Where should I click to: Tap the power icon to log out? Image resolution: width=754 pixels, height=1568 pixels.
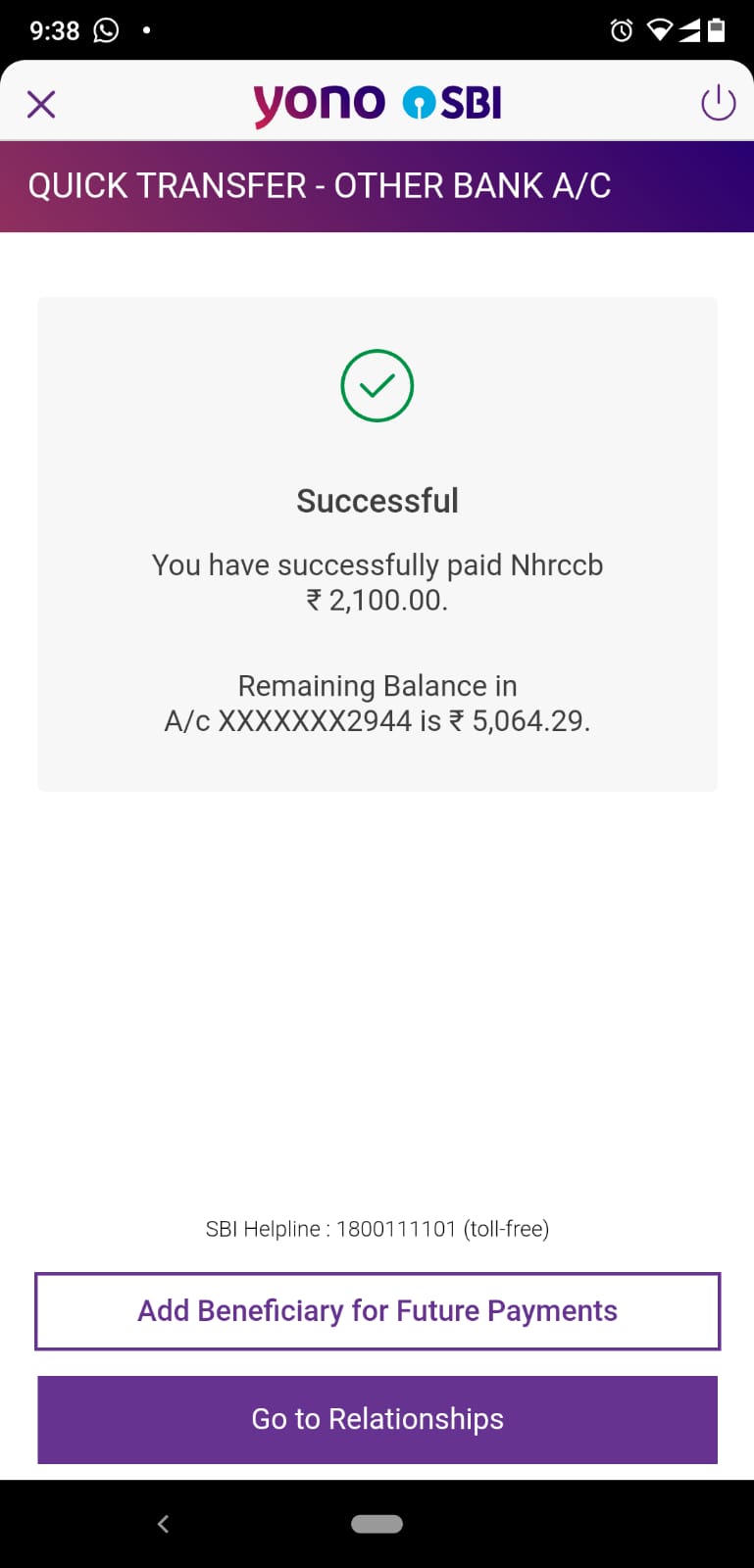718,103
